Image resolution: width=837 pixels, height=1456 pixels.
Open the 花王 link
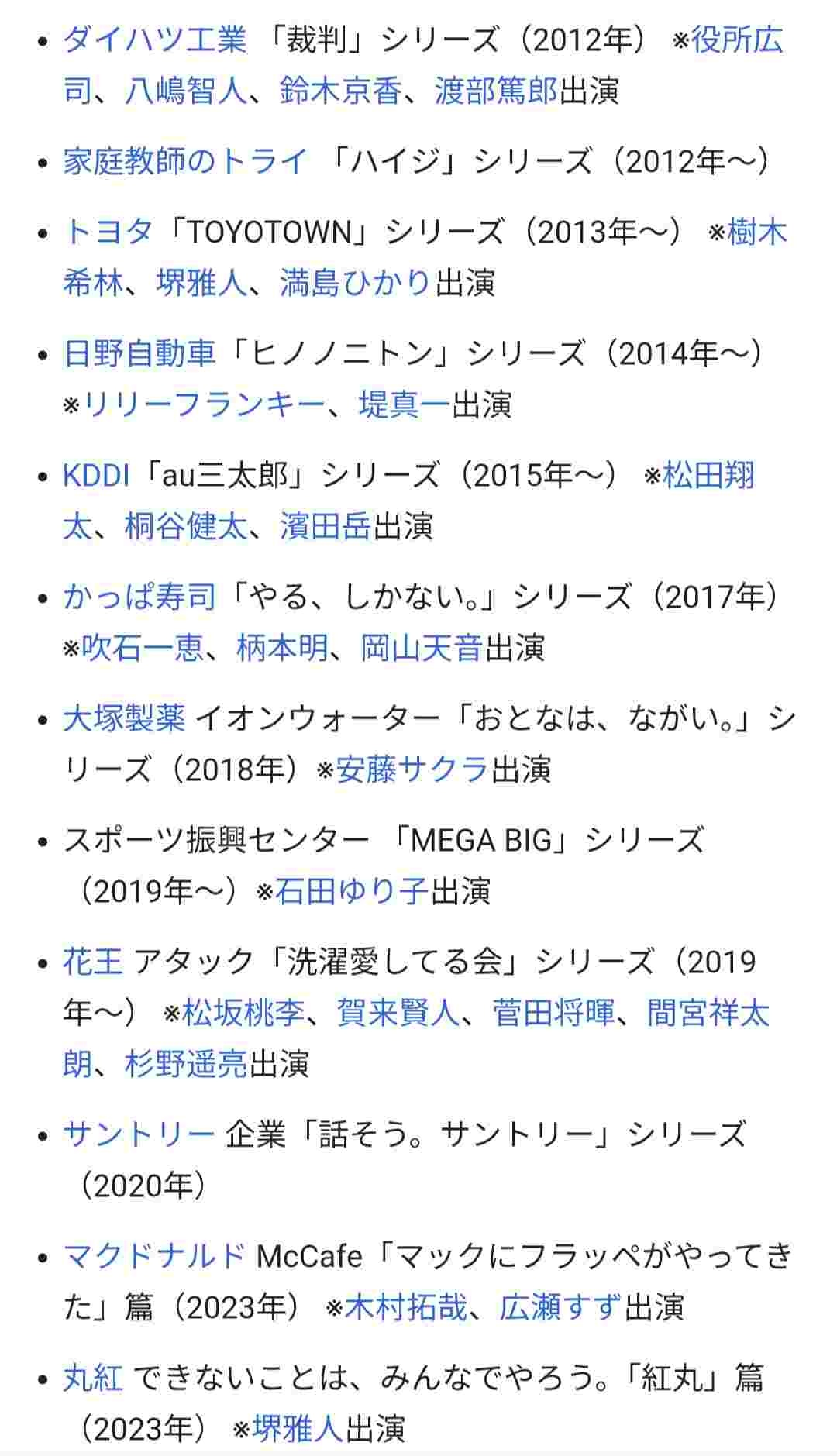click(93, 962)
